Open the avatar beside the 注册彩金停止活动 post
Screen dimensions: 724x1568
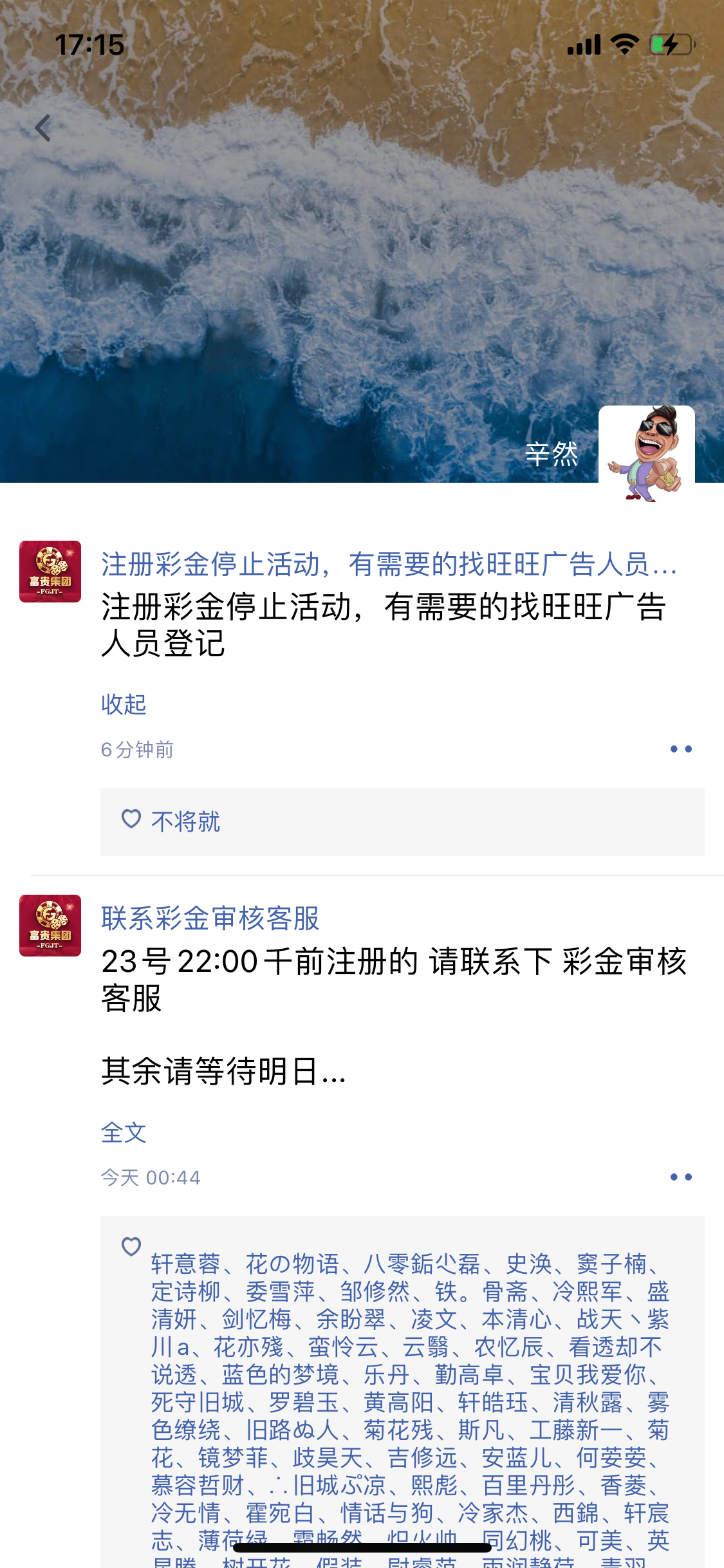[50, 572]
